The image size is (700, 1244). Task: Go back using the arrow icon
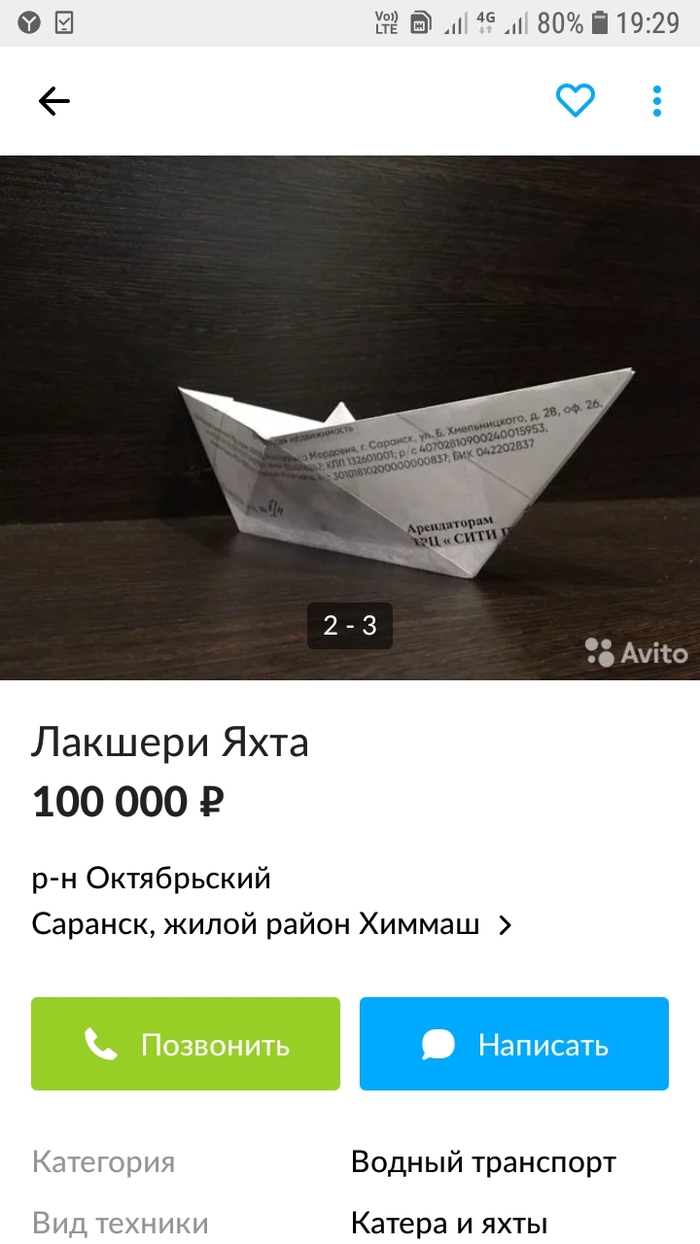(x=54, y=101)
